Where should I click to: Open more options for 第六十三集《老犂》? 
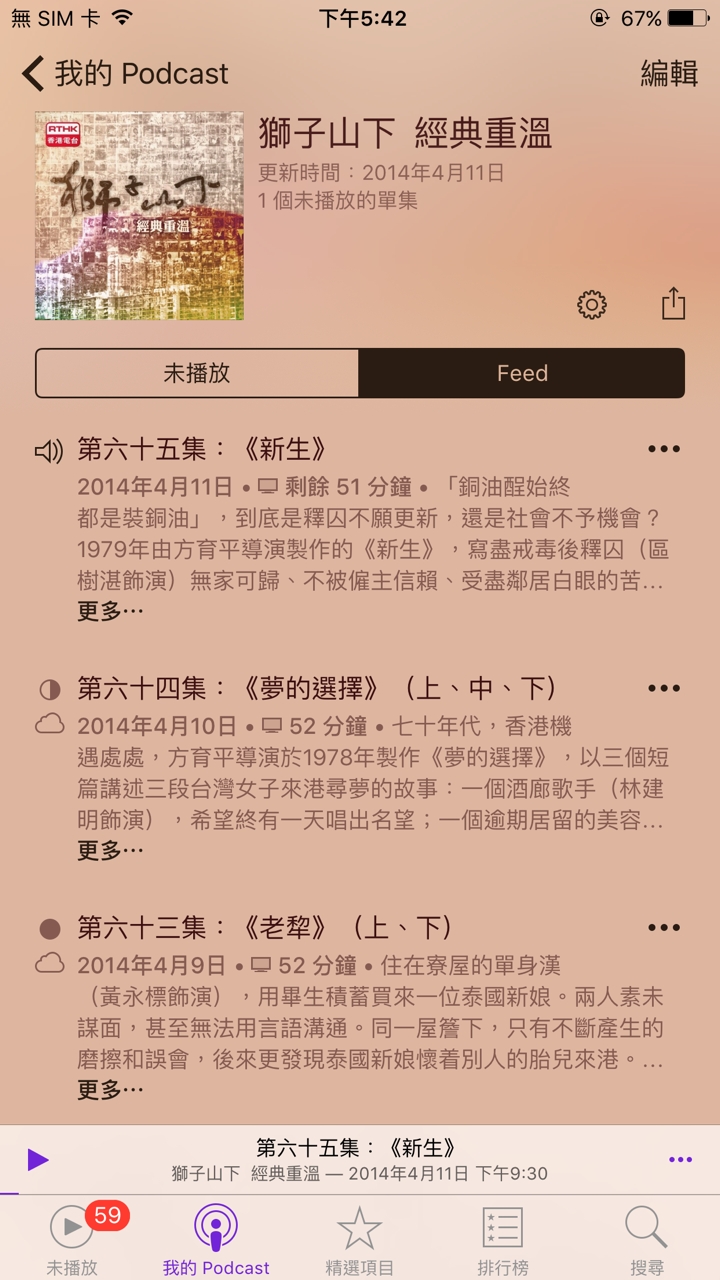[664, 928]
